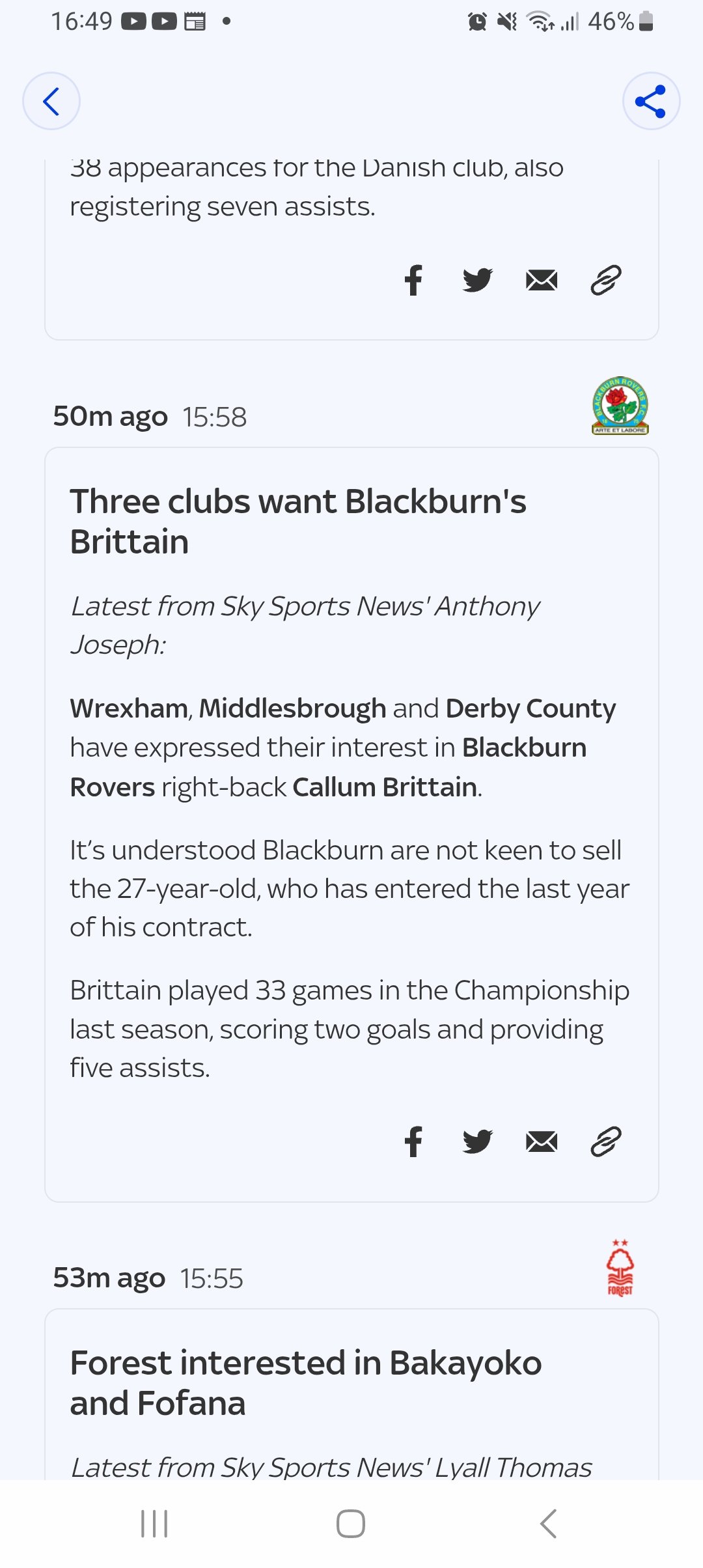This screenshot has height=1568, width=703.
Task: Open the share button in the top bar
Action: coord(651,101)
